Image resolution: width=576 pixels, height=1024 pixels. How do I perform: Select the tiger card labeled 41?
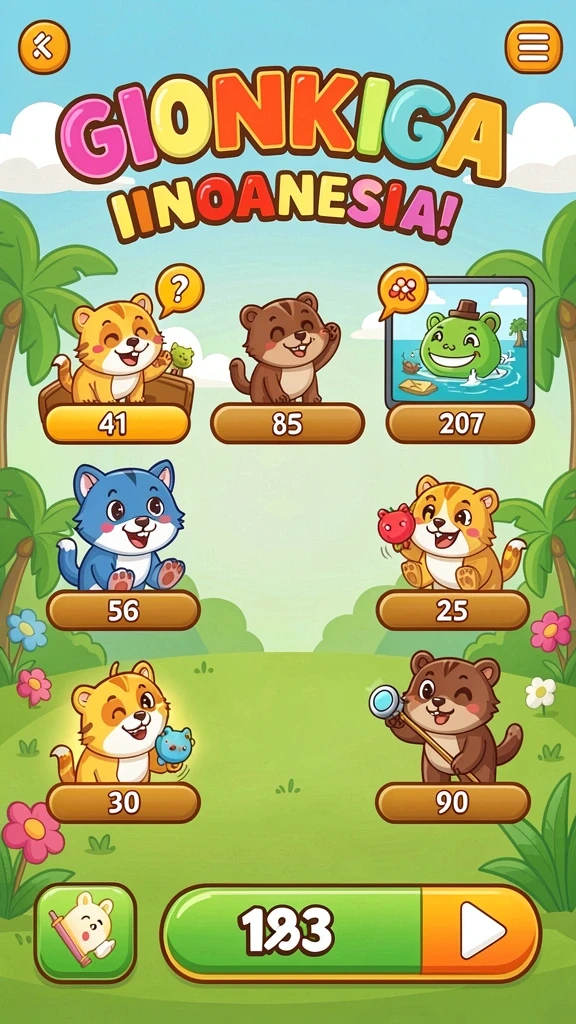pyautogui.click(x=116, y=368)
